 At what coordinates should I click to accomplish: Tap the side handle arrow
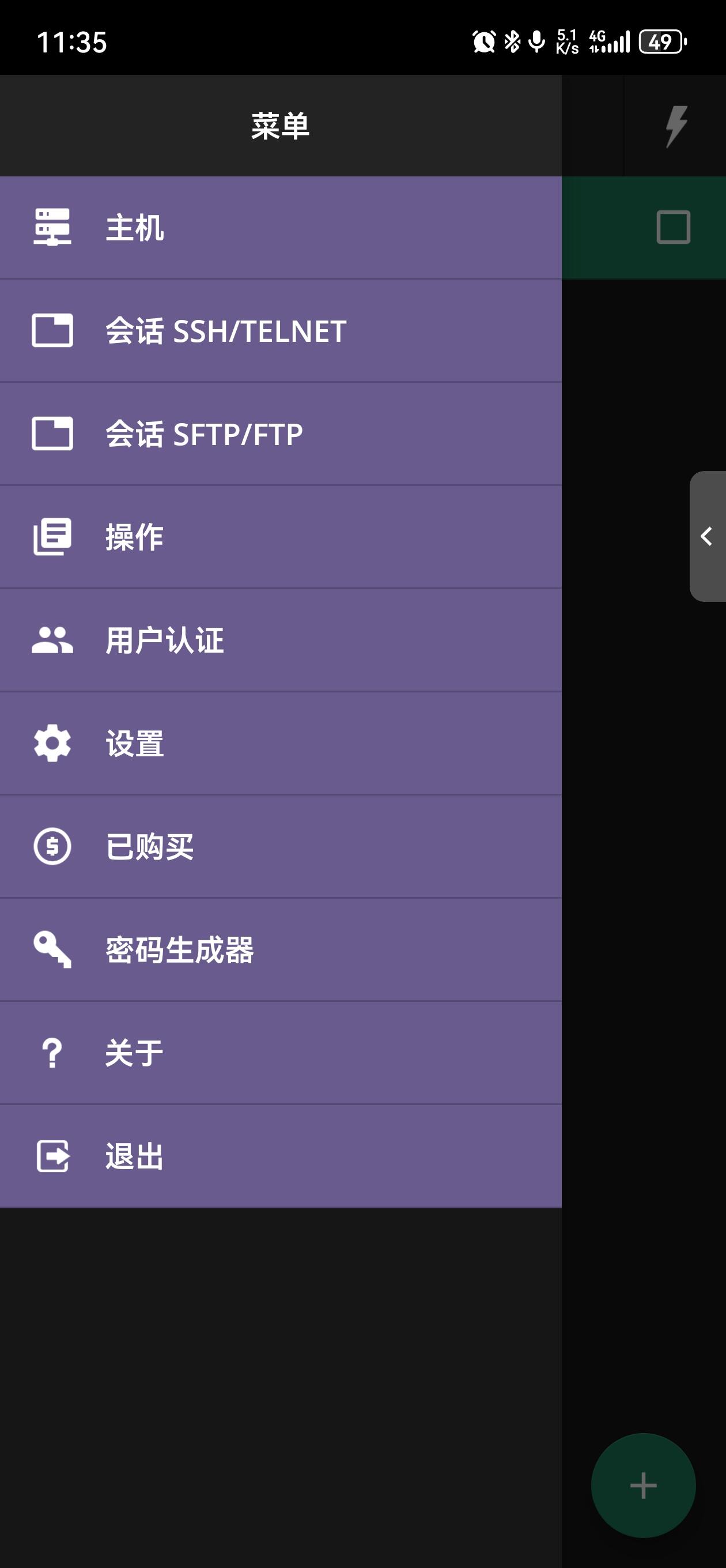coord(707,536)
